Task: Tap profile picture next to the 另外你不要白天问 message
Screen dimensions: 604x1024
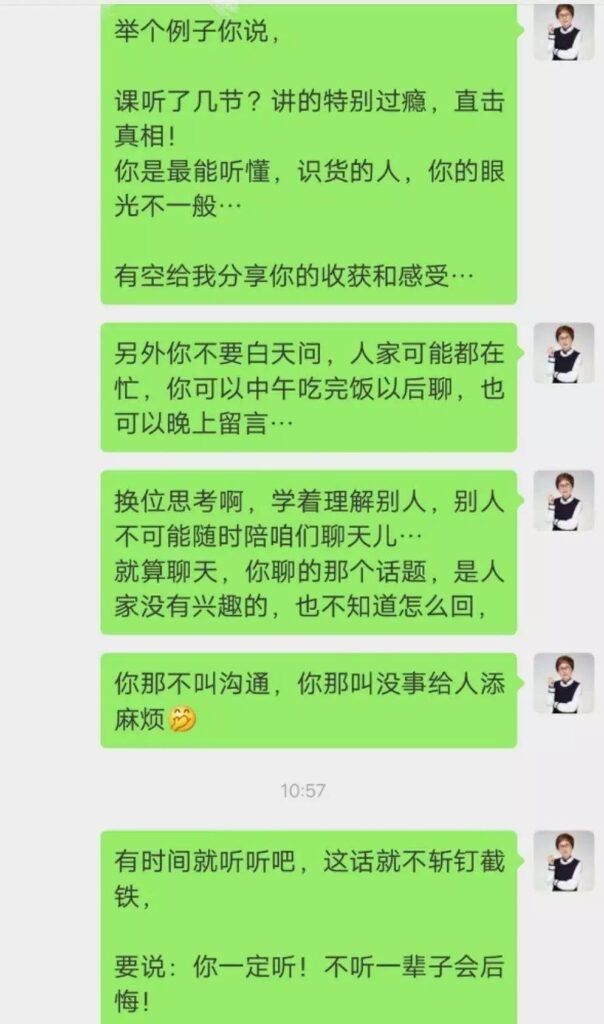Action: point(563,352)
